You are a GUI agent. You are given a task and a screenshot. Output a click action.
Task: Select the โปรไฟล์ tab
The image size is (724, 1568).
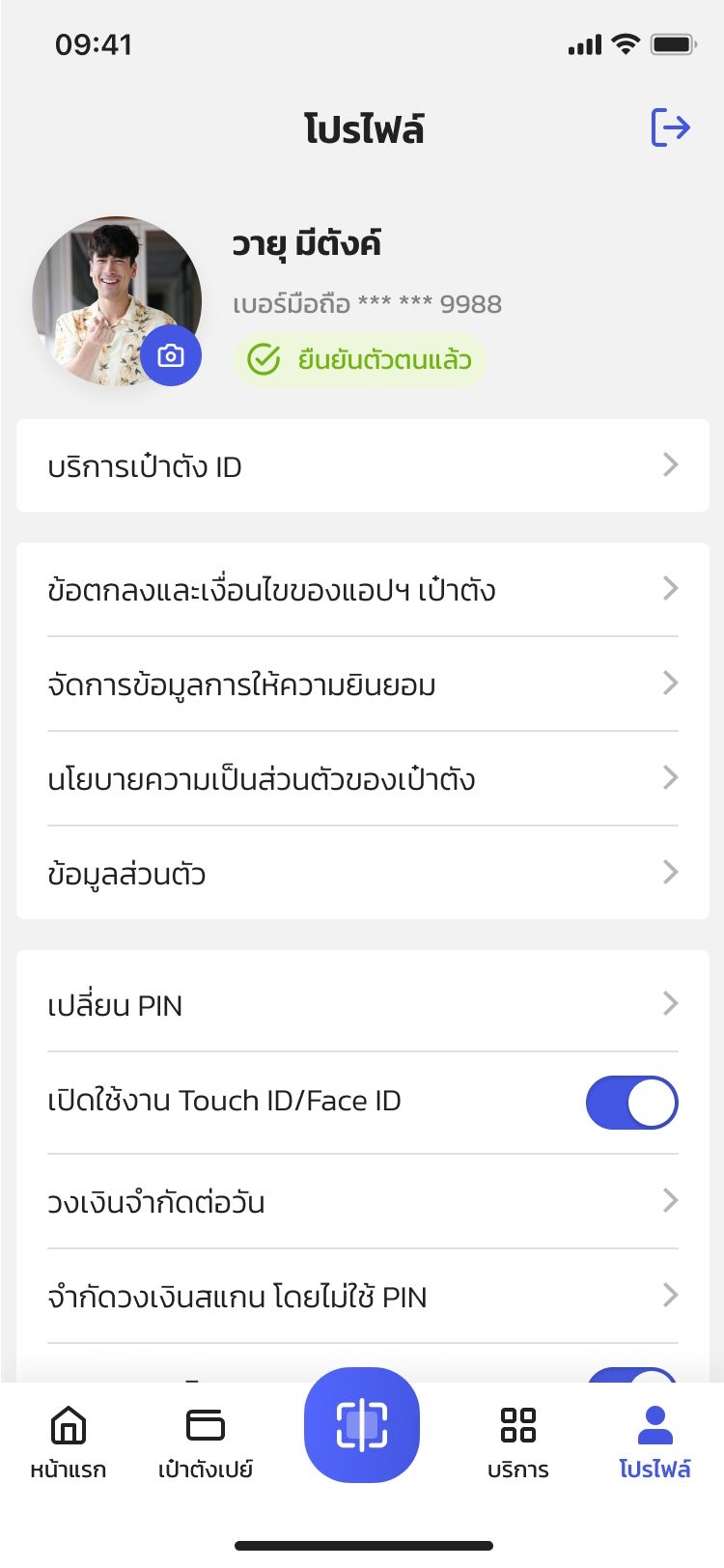coord(654,1442)
